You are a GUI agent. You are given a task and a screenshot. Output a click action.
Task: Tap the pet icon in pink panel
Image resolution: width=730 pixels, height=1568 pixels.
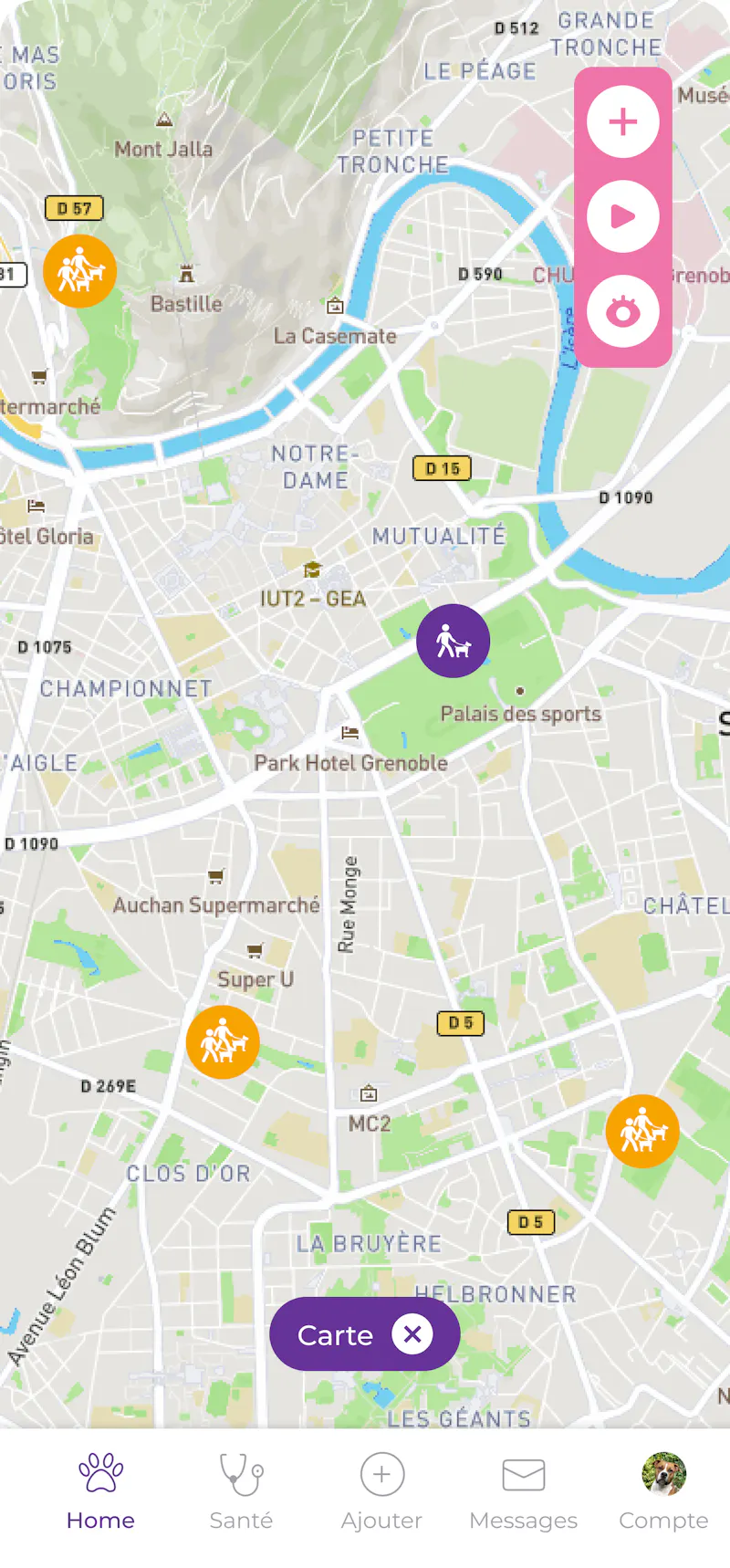point(623,311)
